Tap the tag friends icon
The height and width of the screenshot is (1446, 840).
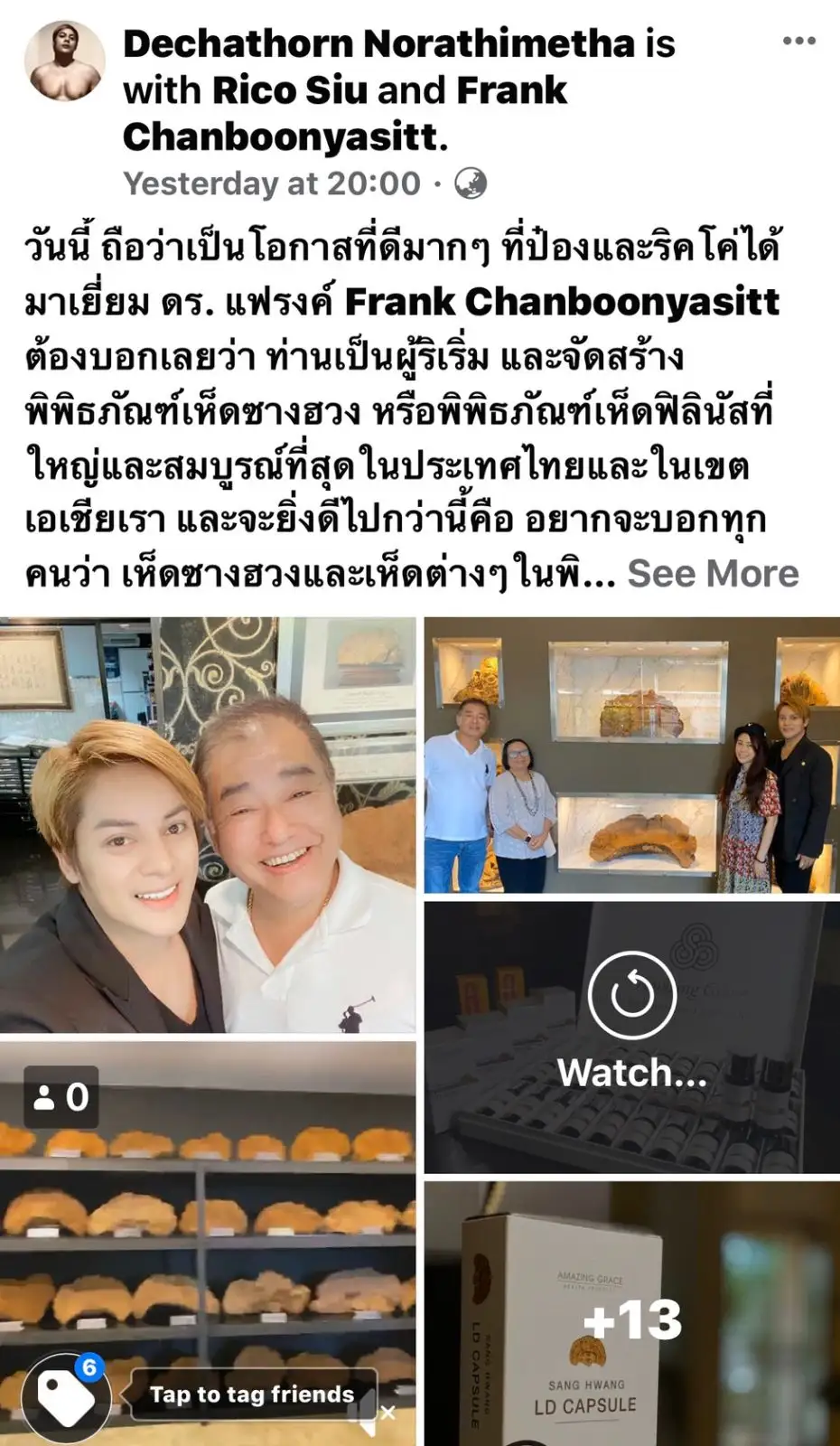coord(66,1397)
